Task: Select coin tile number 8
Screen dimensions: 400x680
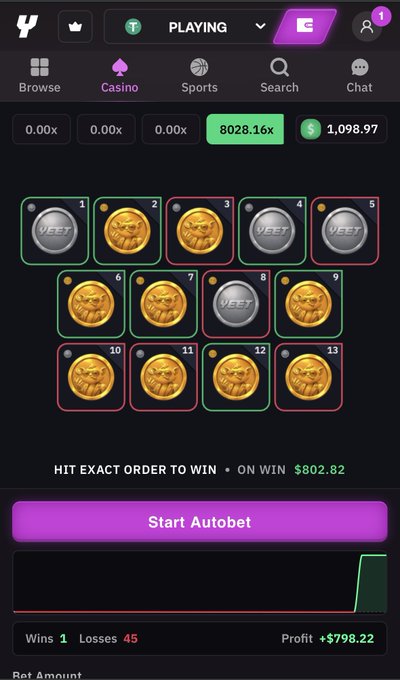Action: pos(236,304)
